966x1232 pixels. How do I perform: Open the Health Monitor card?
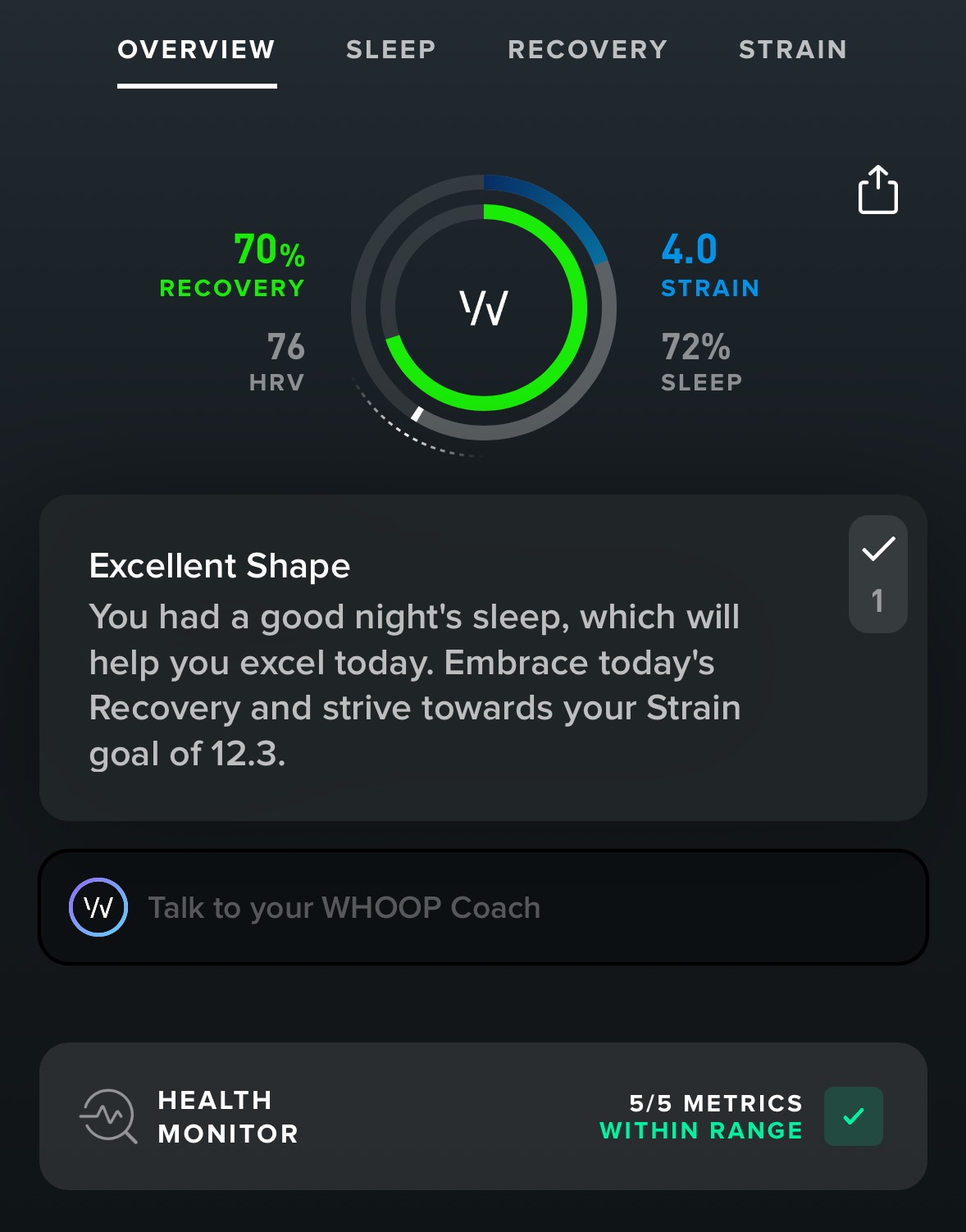click(482, 1116)
